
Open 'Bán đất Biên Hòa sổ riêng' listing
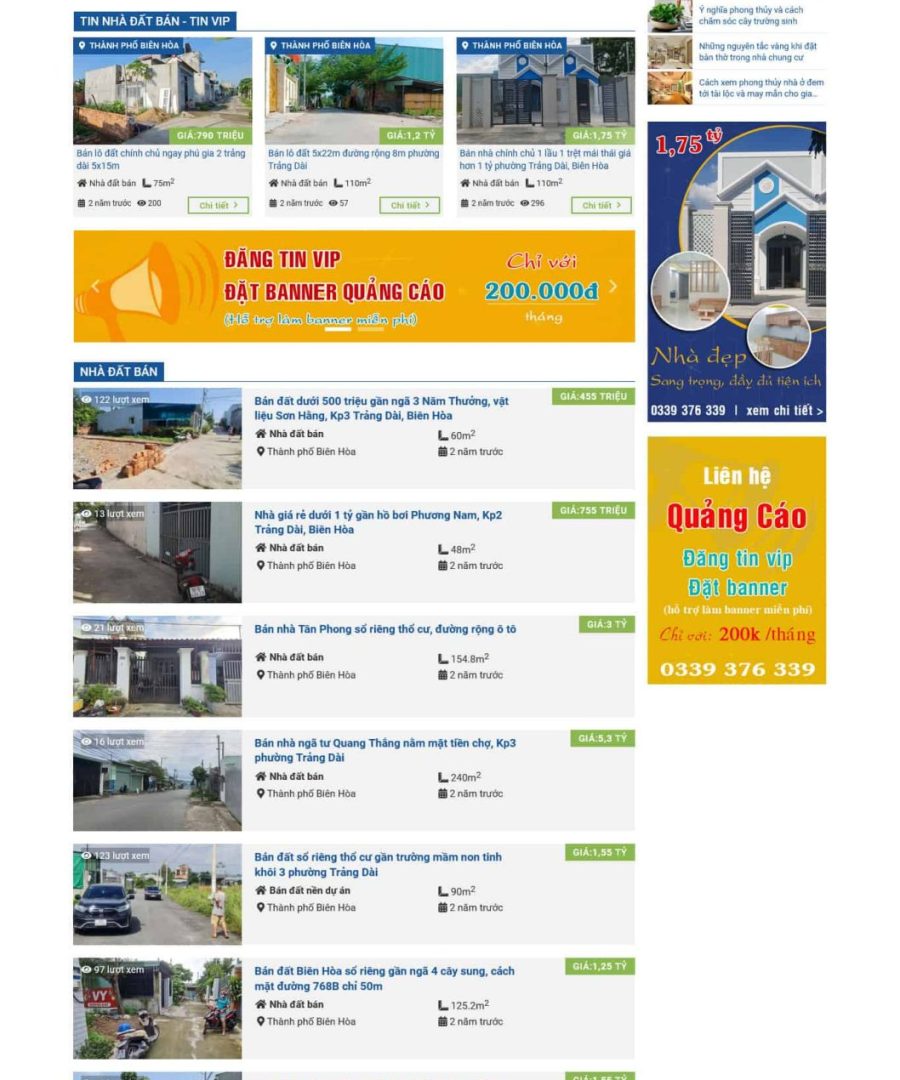click(384, 978)
